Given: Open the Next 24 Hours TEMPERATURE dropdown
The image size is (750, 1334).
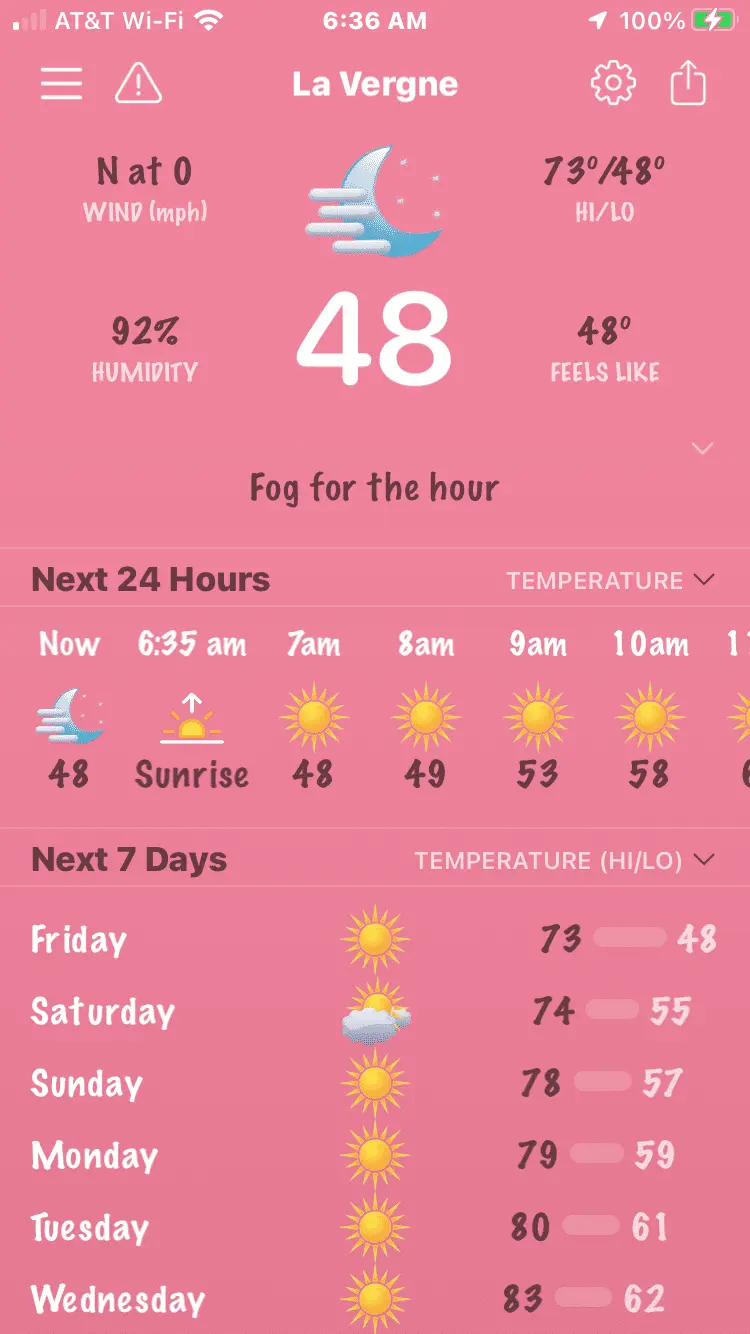Looking at the screenshot, I should coord(610,580).
